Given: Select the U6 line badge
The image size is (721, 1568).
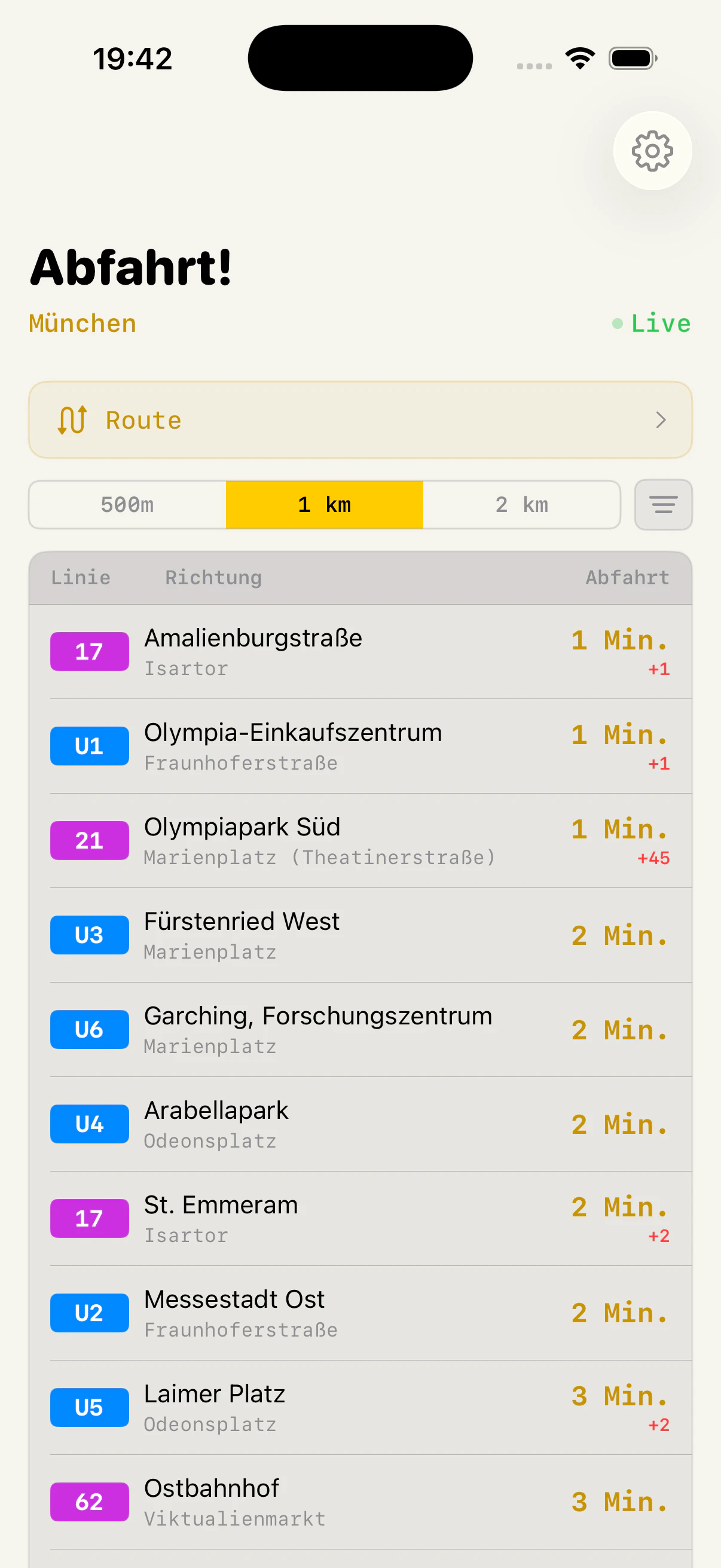Looking at the screenshot, I should tap(89, 1029).
